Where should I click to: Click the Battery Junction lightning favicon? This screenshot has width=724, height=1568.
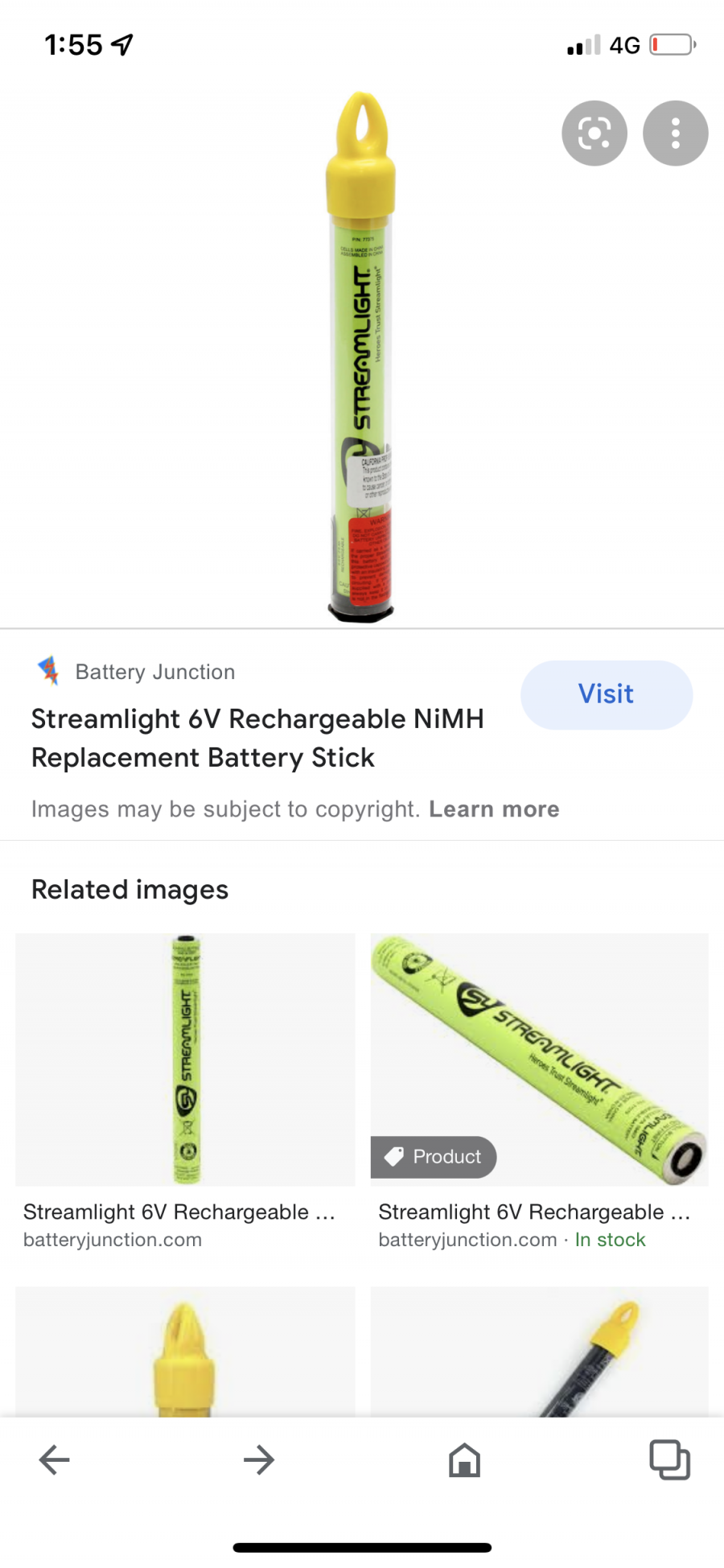click(x=48, y=671)
